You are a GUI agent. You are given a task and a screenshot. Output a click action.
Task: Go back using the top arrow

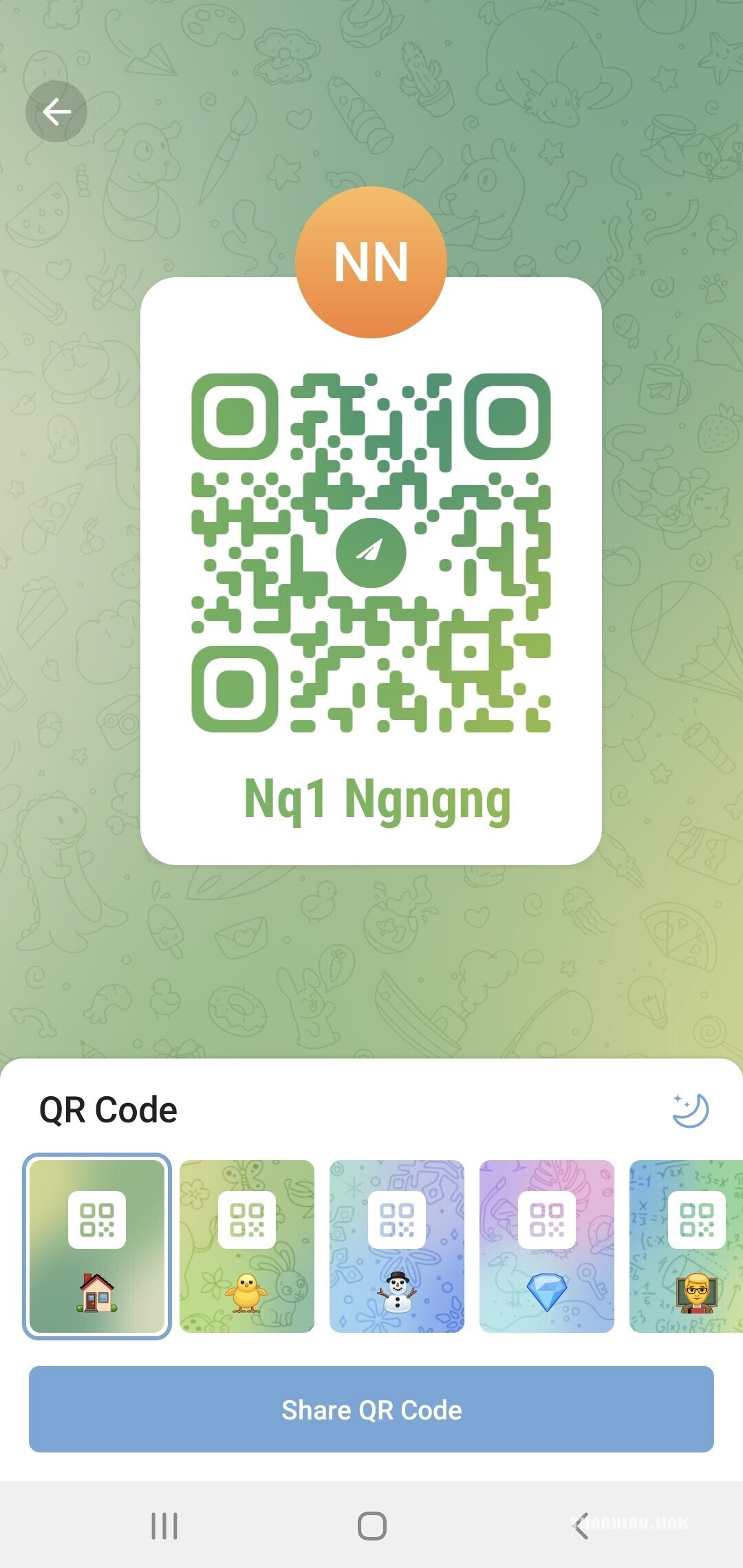56,111
